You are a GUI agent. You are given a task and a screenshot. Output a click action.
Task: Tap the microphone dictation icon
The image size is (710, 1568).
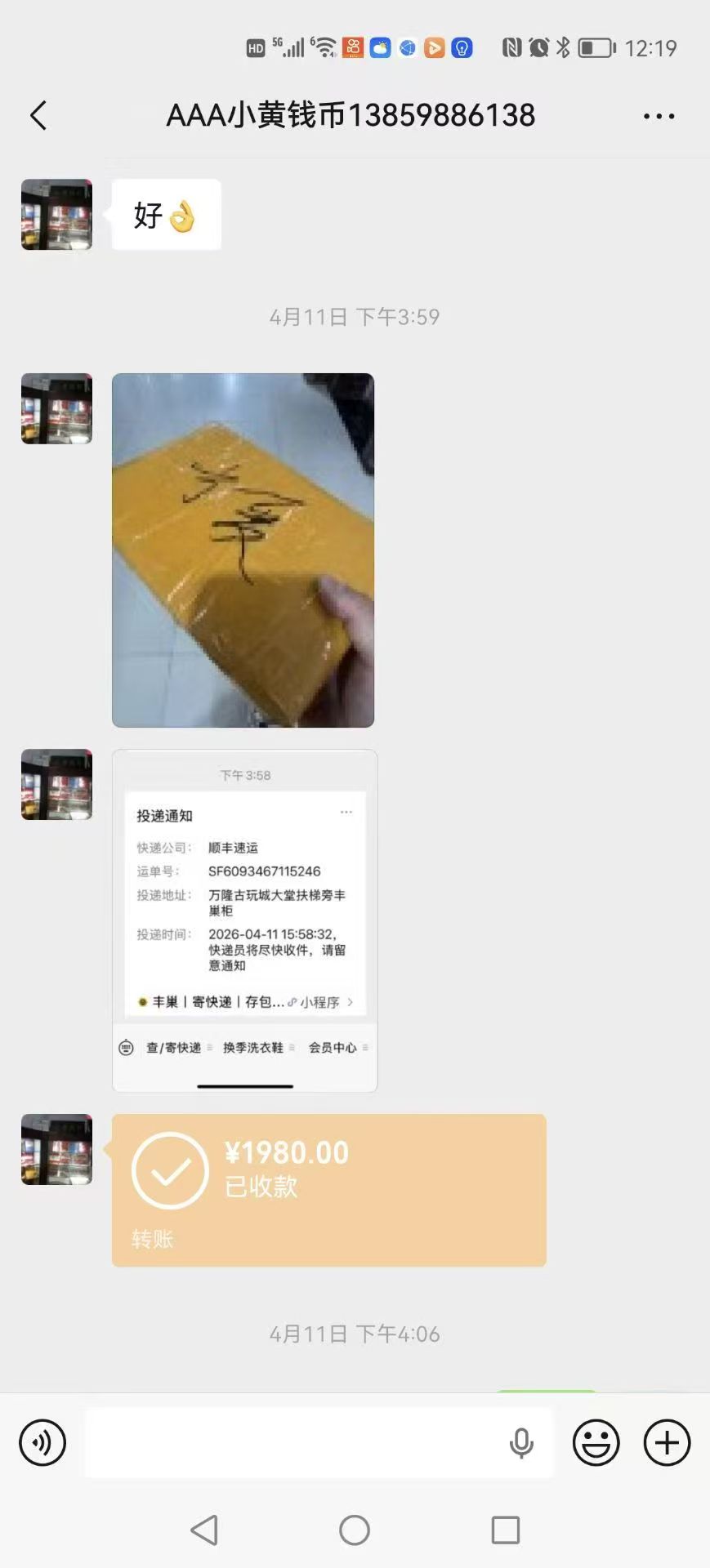pyautogui.click(x=521, y=1443)
